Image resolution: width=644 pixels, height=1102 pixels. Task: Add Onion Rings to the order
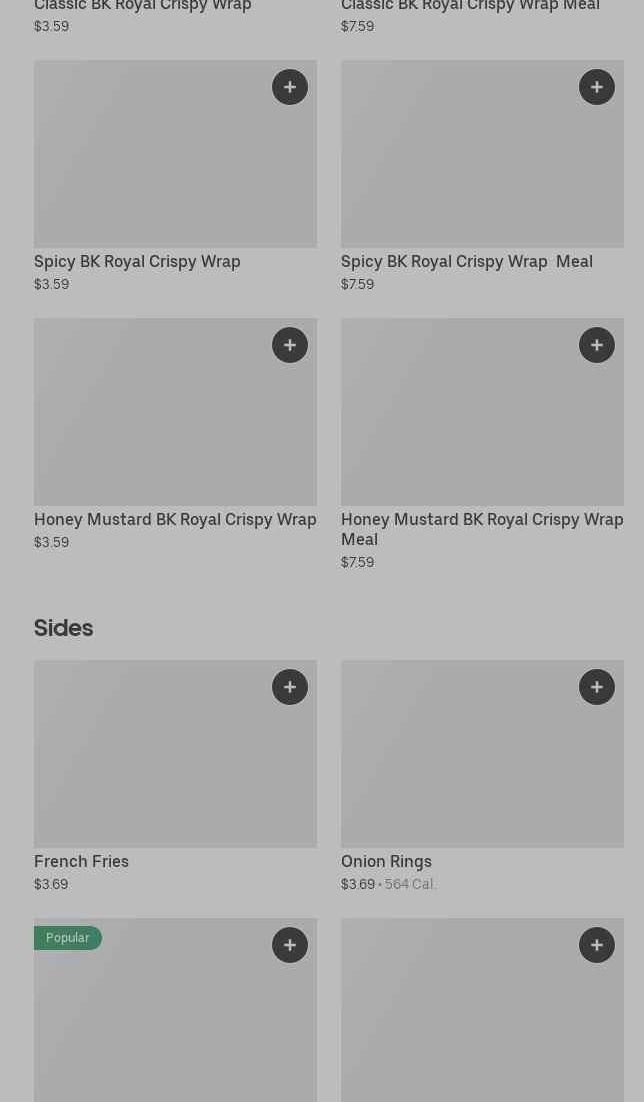coord(597,687)
